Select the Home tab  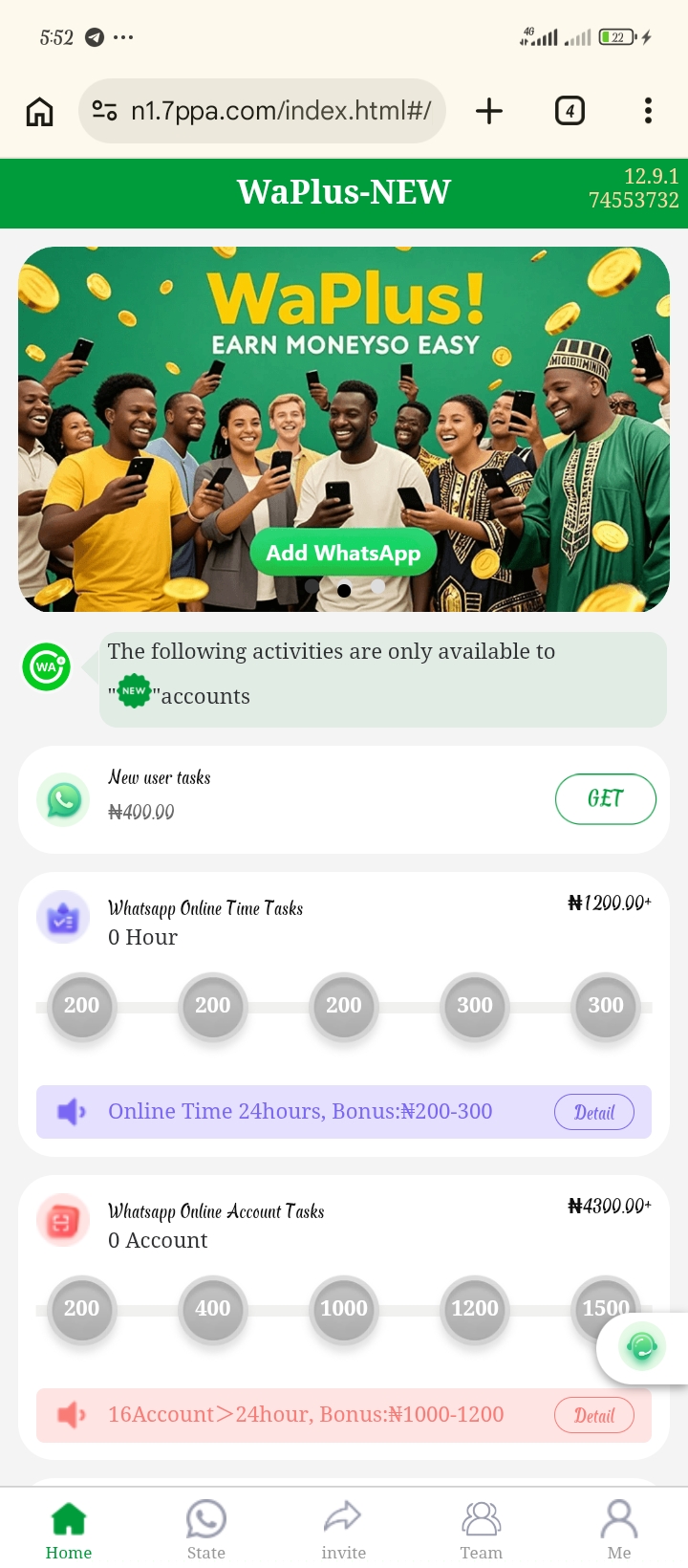coord(69,1530)
